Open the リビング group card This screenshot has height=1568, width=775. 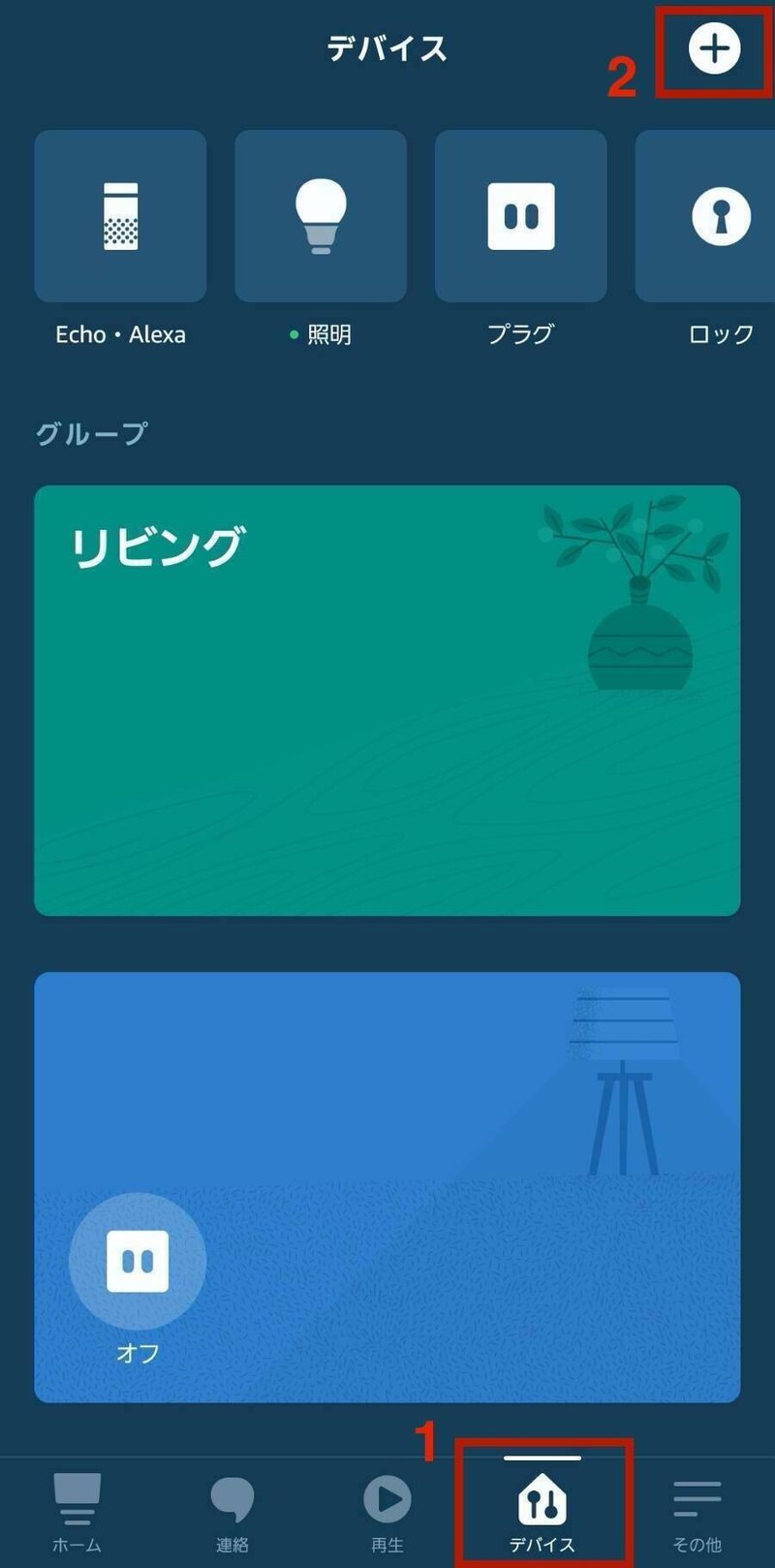[387, 701]
